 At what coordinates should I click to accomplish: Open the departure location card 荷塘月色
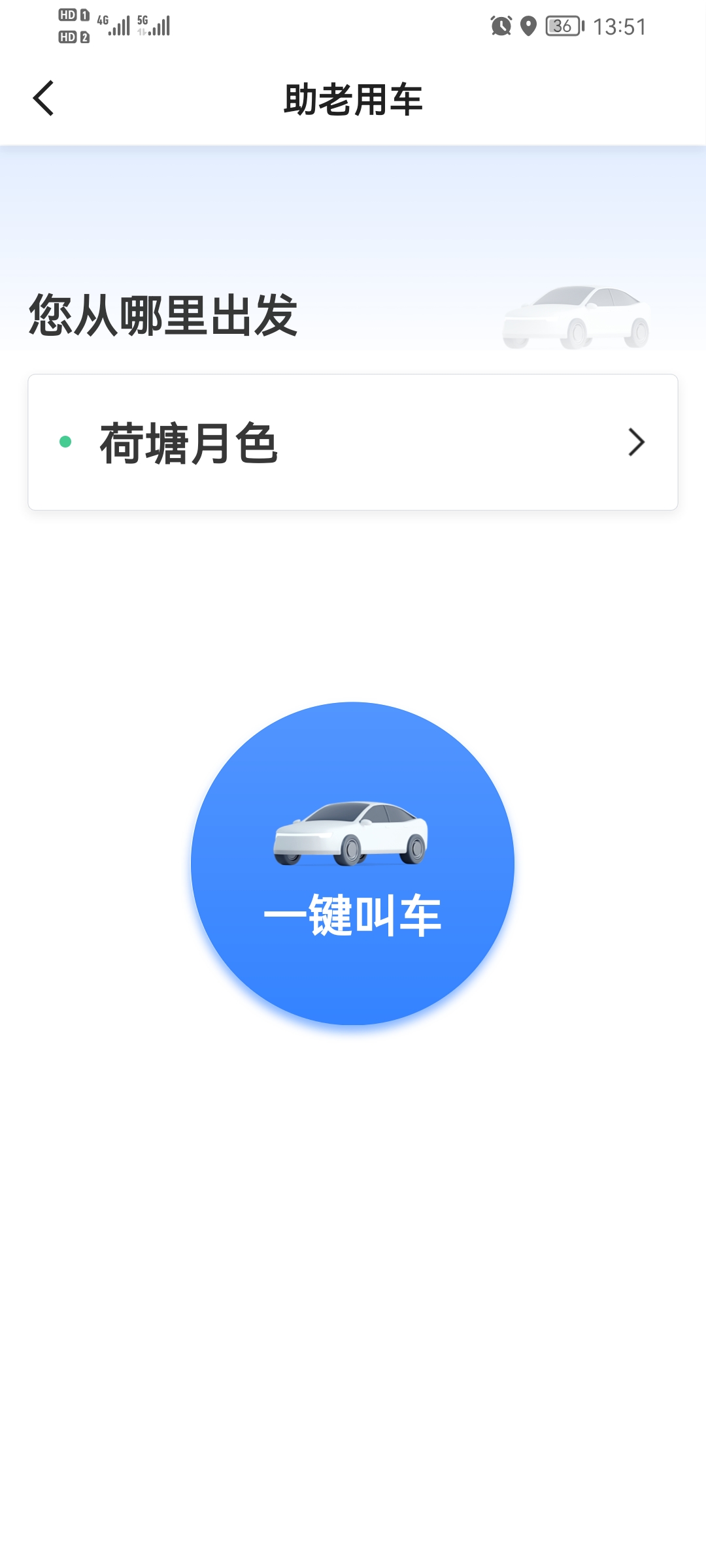[353, 443]
